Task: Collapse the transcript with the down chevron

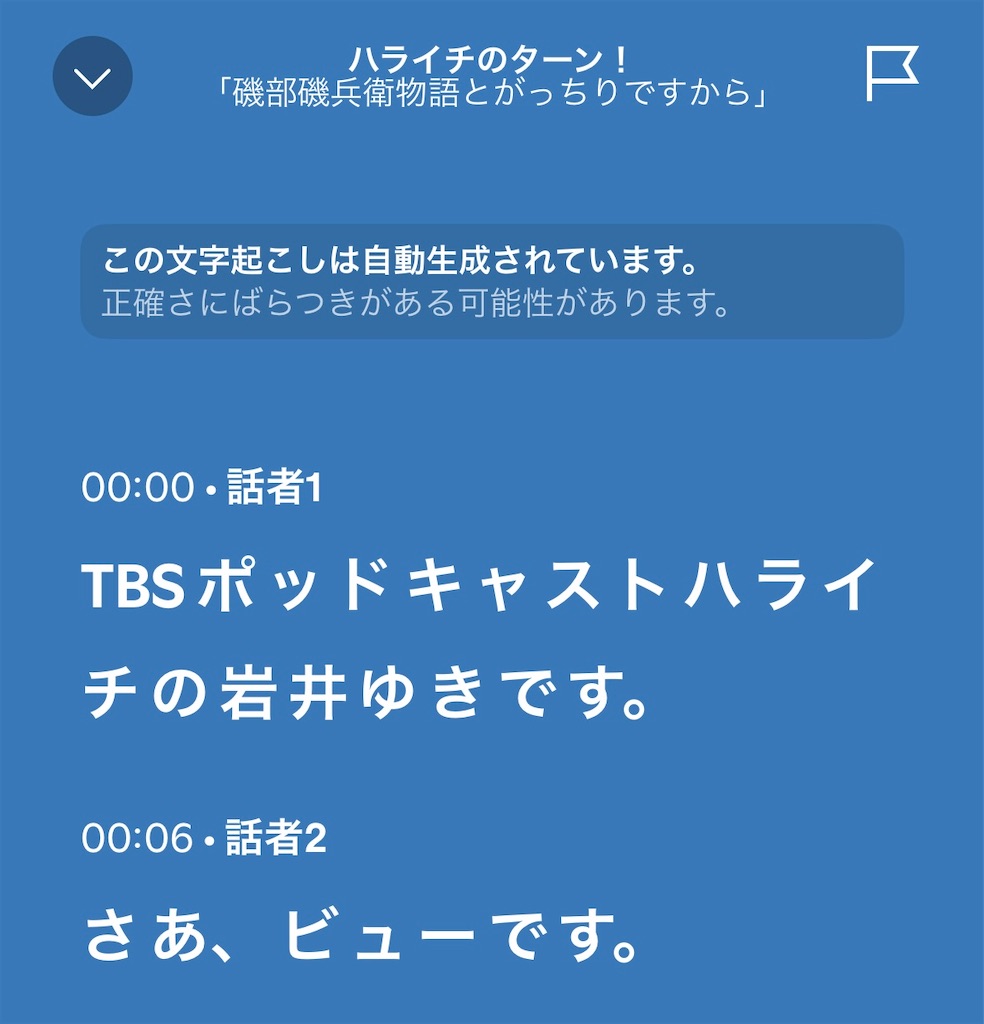Action: [x=93, y=76]
